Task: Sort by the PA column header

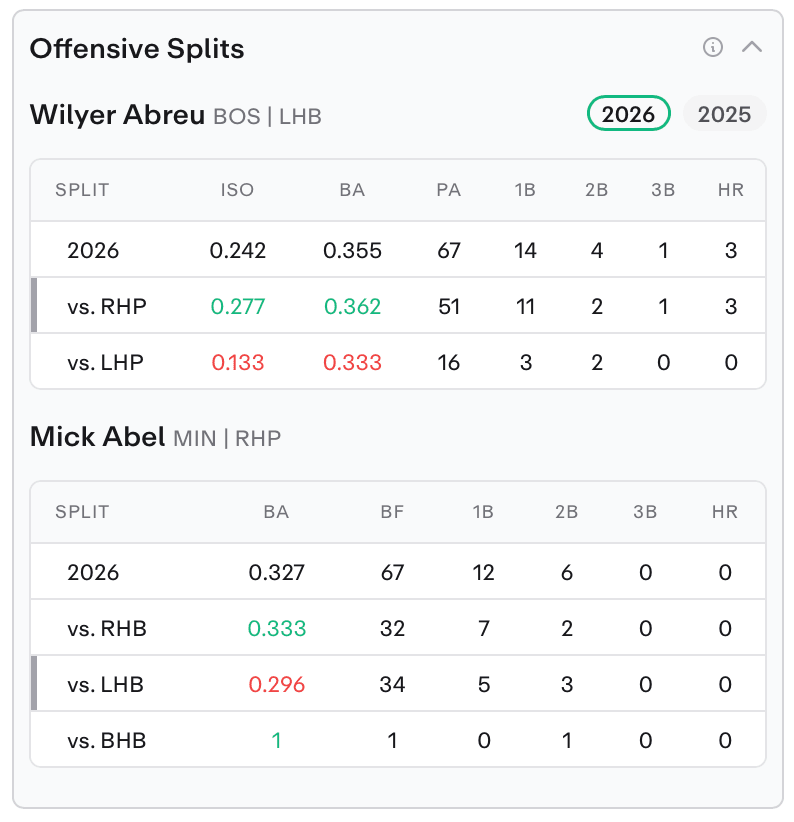Action: point(448,190)
